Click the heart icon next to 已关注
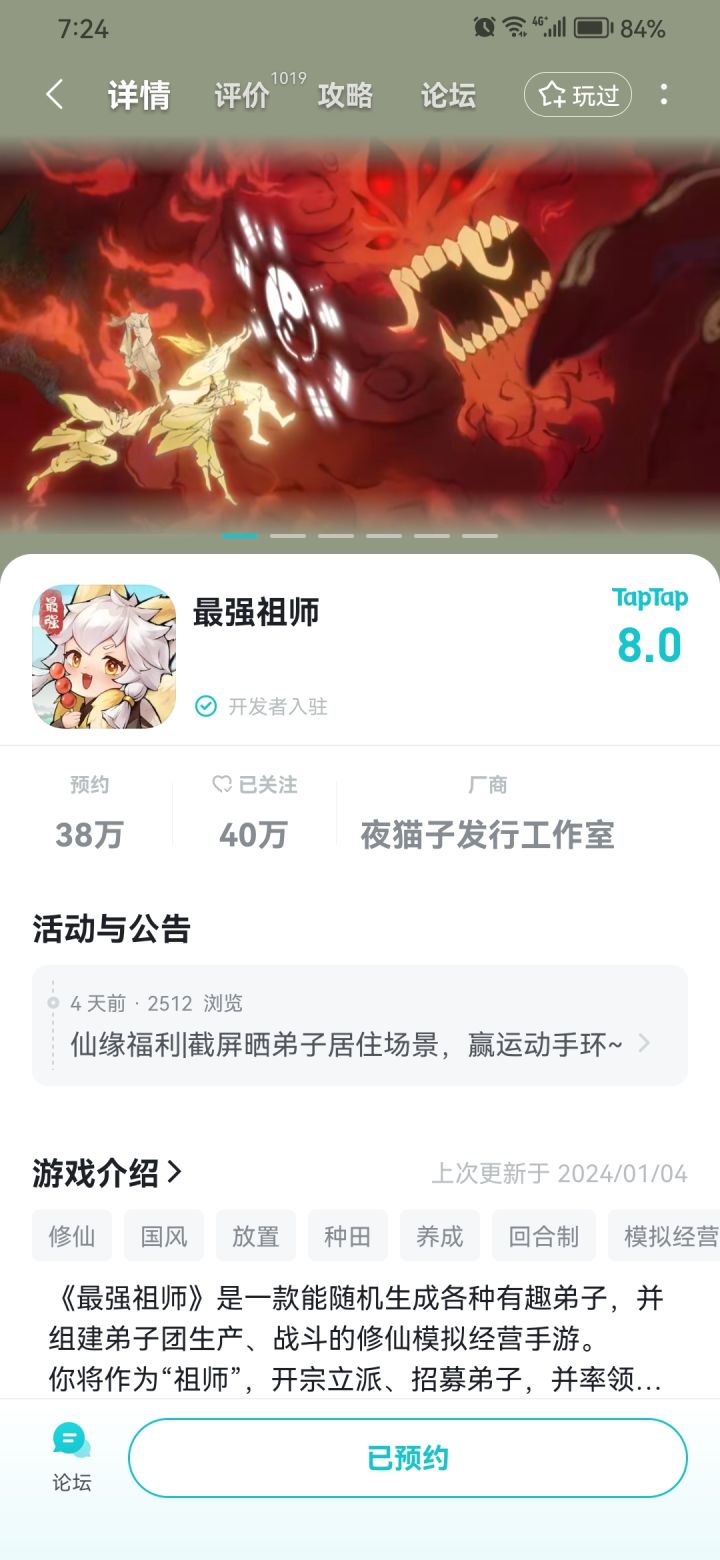The width and height of the screenshot is (720, 1560). coord(219,785)
